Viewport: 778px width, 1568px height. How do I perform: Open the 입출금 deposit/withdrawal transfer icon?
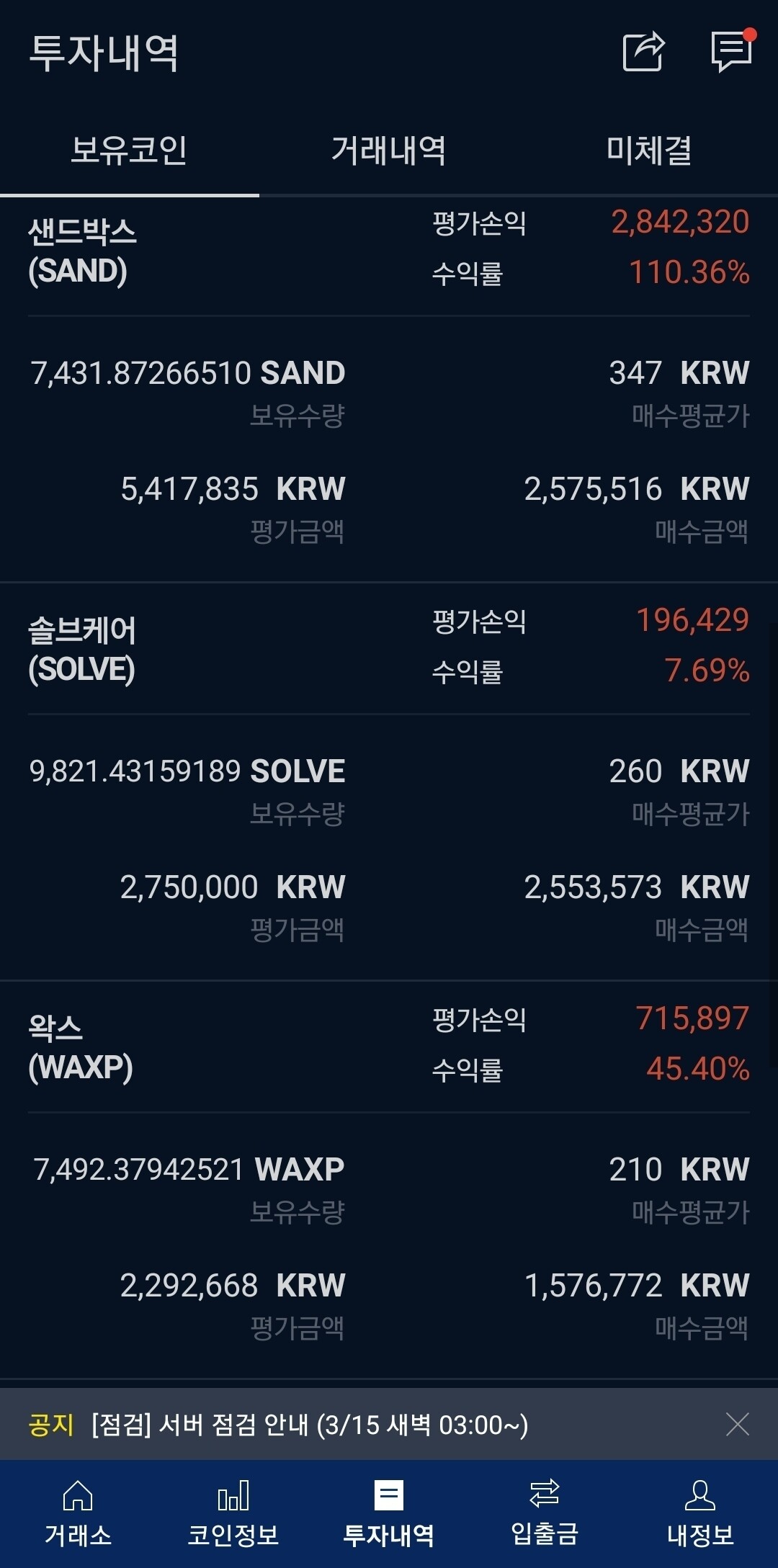tap(545, 1509)
